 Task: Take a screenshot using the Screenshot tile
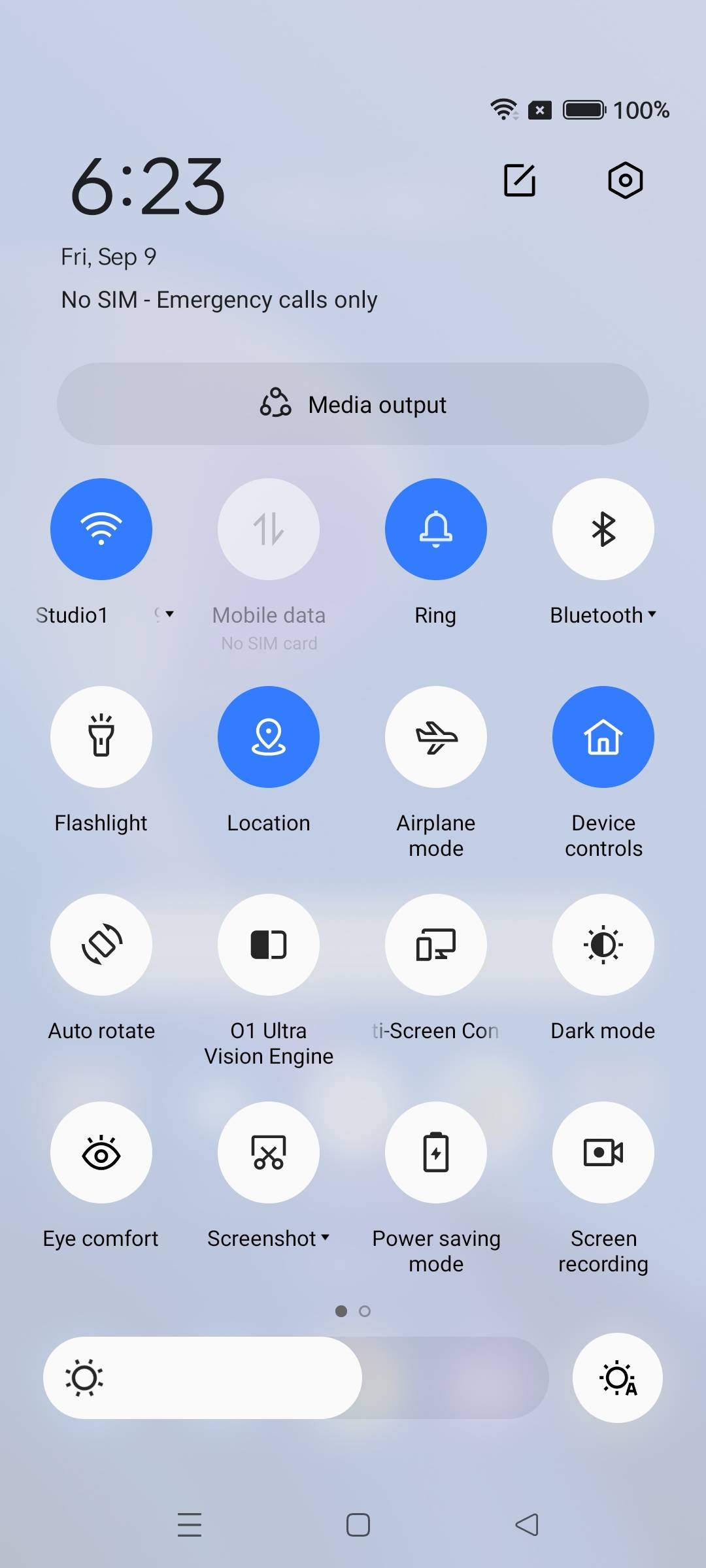[269, 1152]
